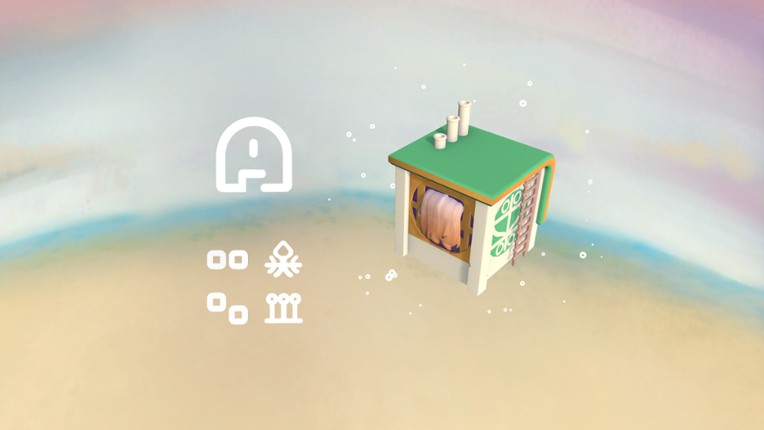Tap the large arch-shaped glyph
Image resolution: width=764 pixels, height=430 pixels.
coord(254,156)
